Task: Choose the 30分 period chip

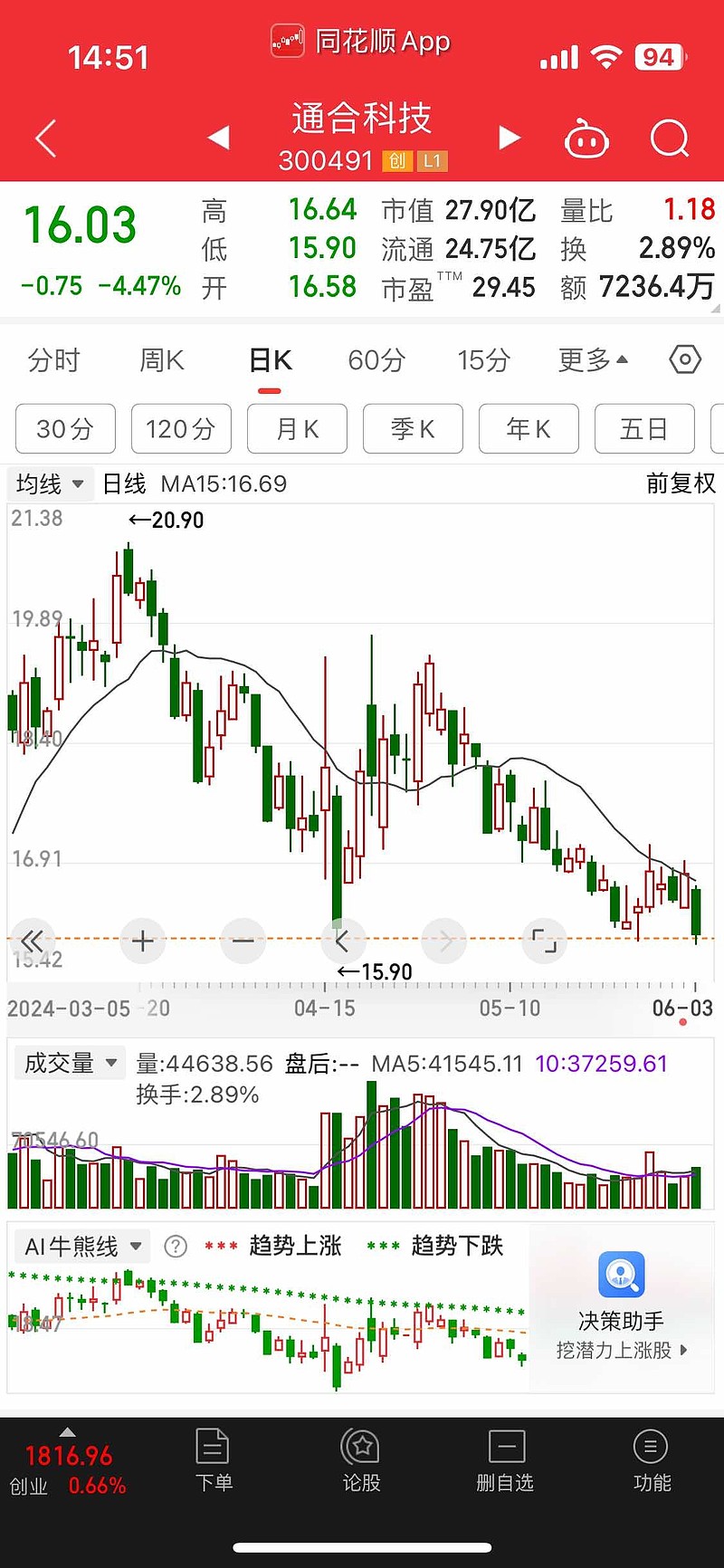Action: pos(65,428)
